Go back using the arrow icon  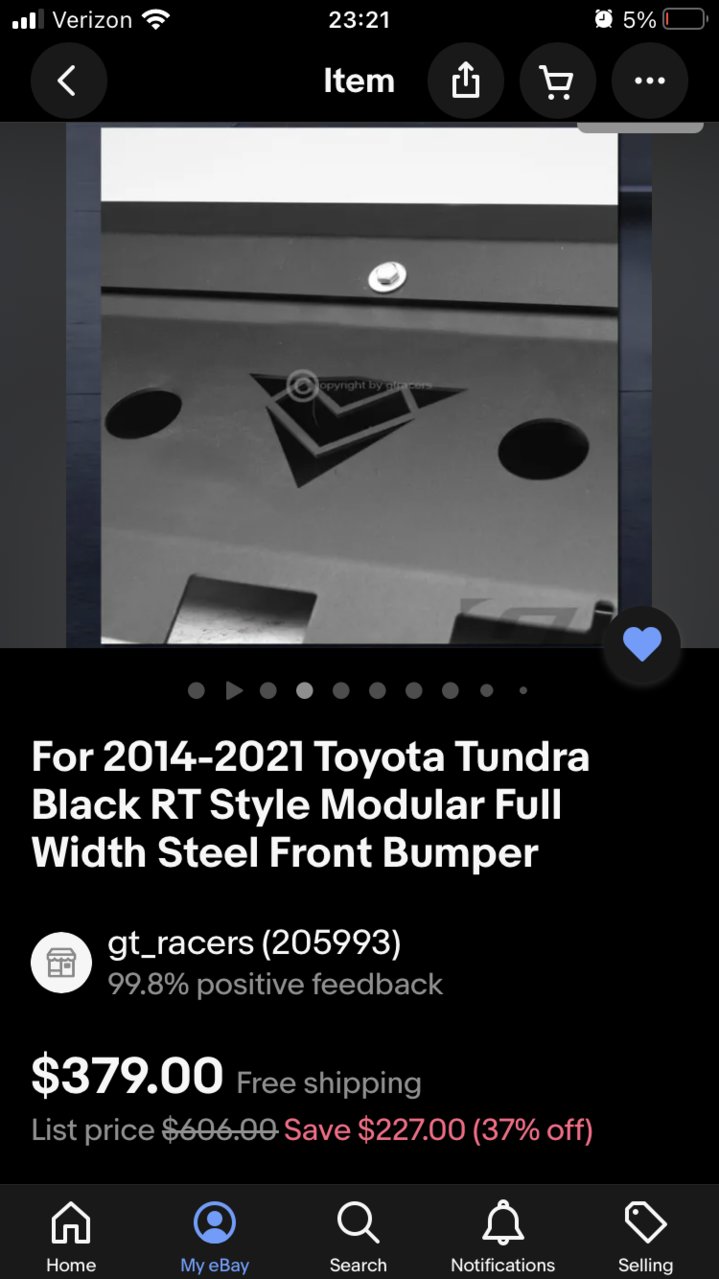coord(68,81)
